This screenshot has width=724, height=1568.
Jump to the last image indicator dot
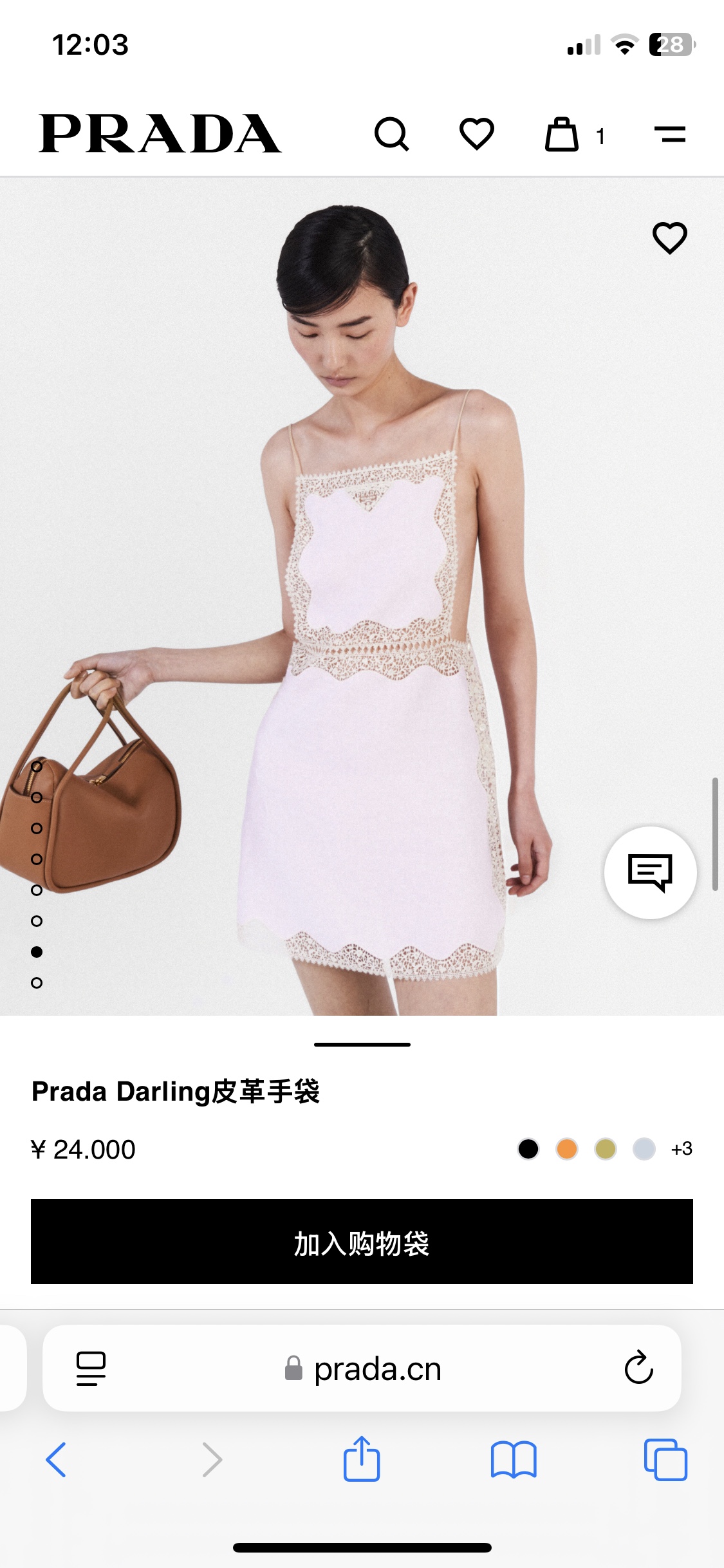[x=37, y=983]
